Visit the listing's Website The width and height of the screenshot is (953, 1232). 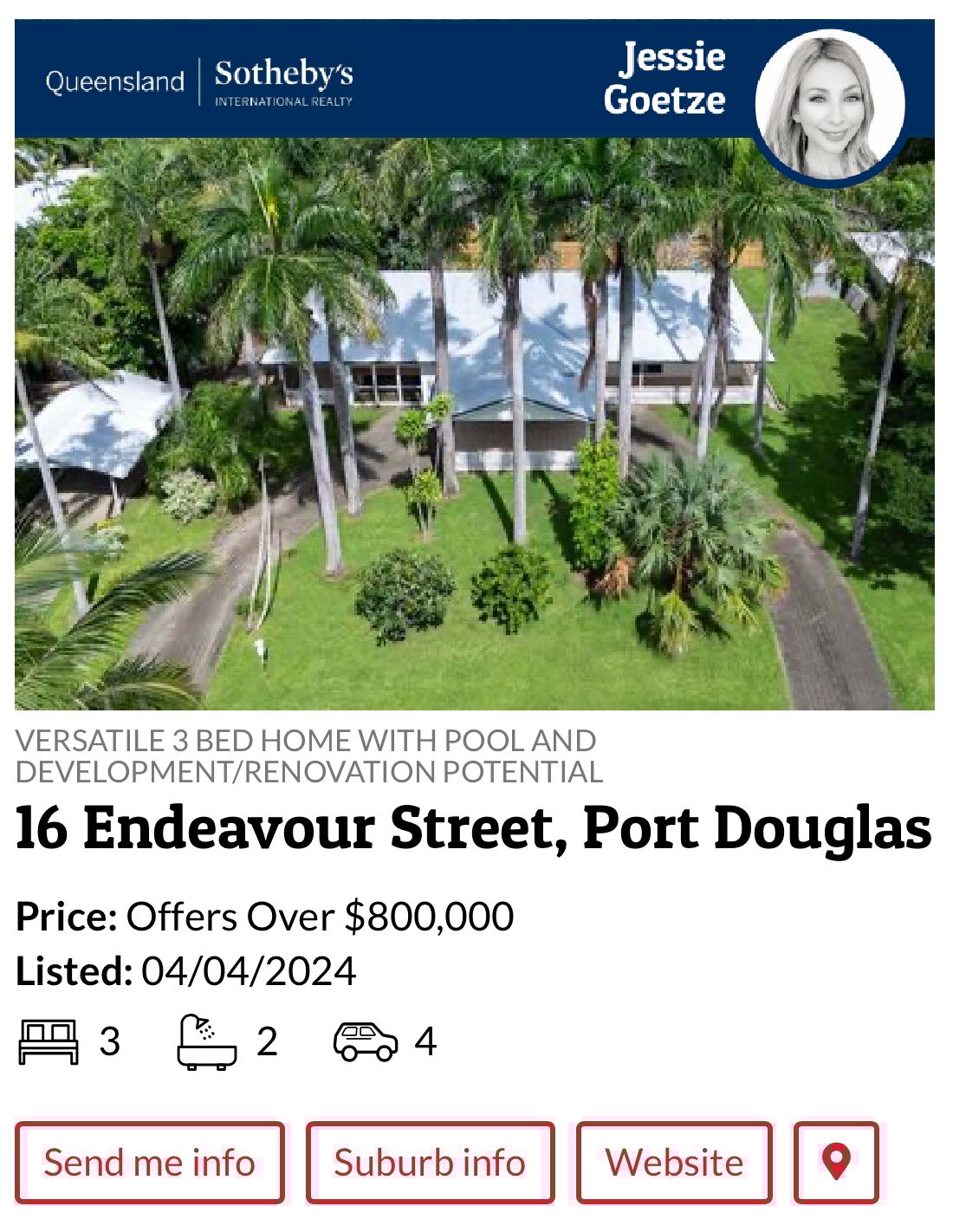(x=674, y=1163)
